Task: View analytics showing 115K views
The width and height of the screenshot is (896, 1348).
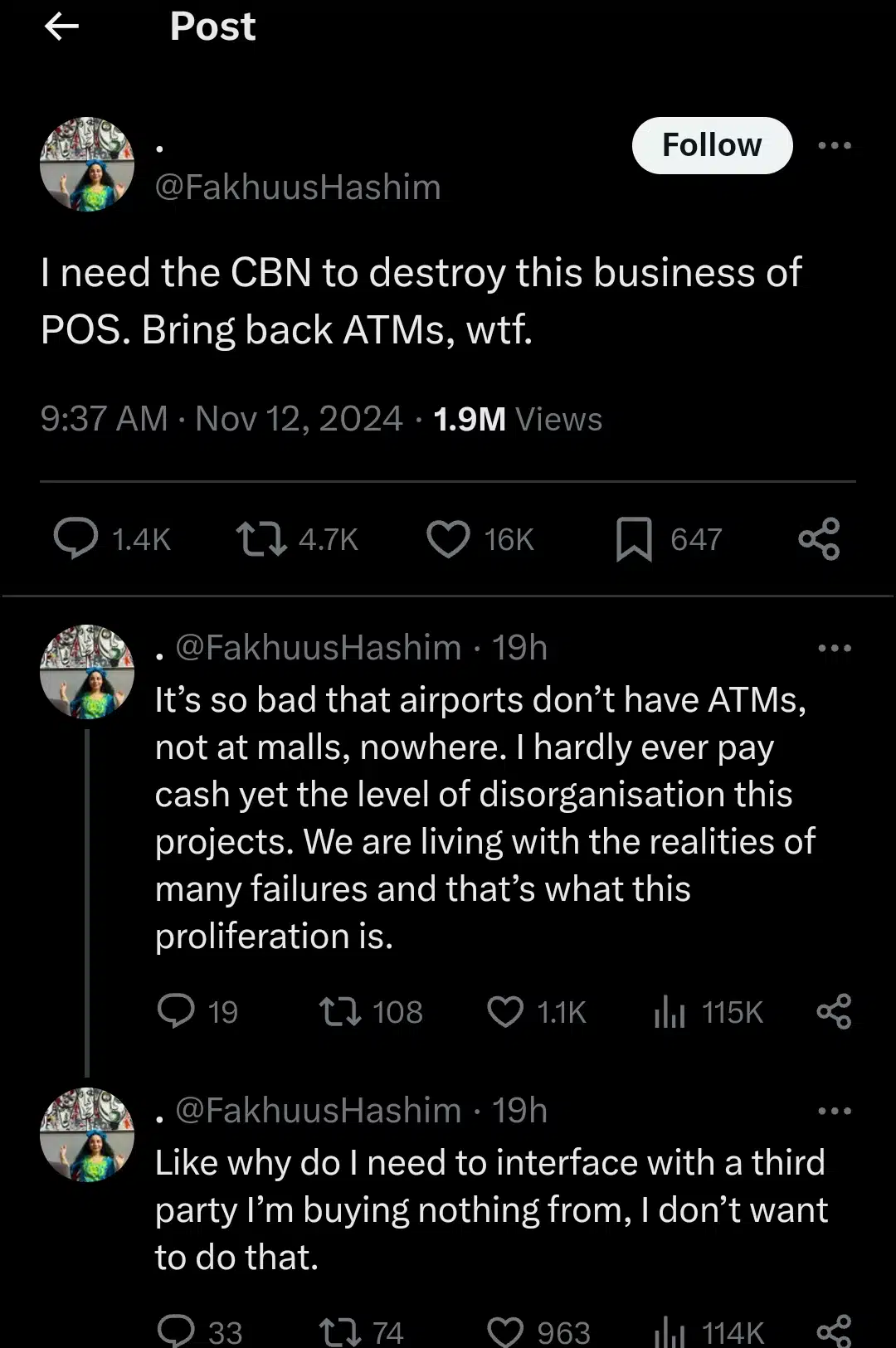Action: (x=670, y=1011)
